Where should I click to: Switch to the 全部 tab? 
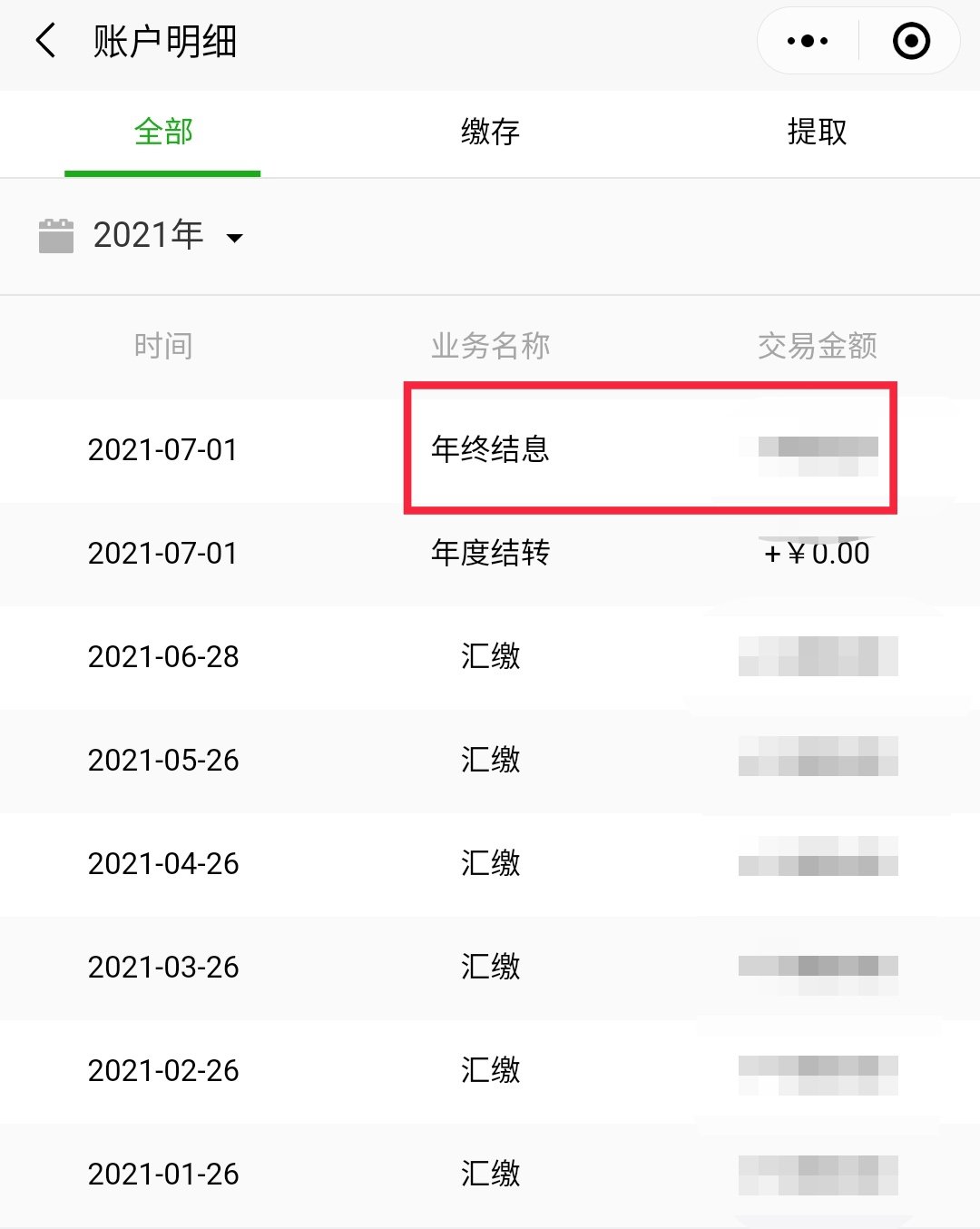(x=163, y=133)
